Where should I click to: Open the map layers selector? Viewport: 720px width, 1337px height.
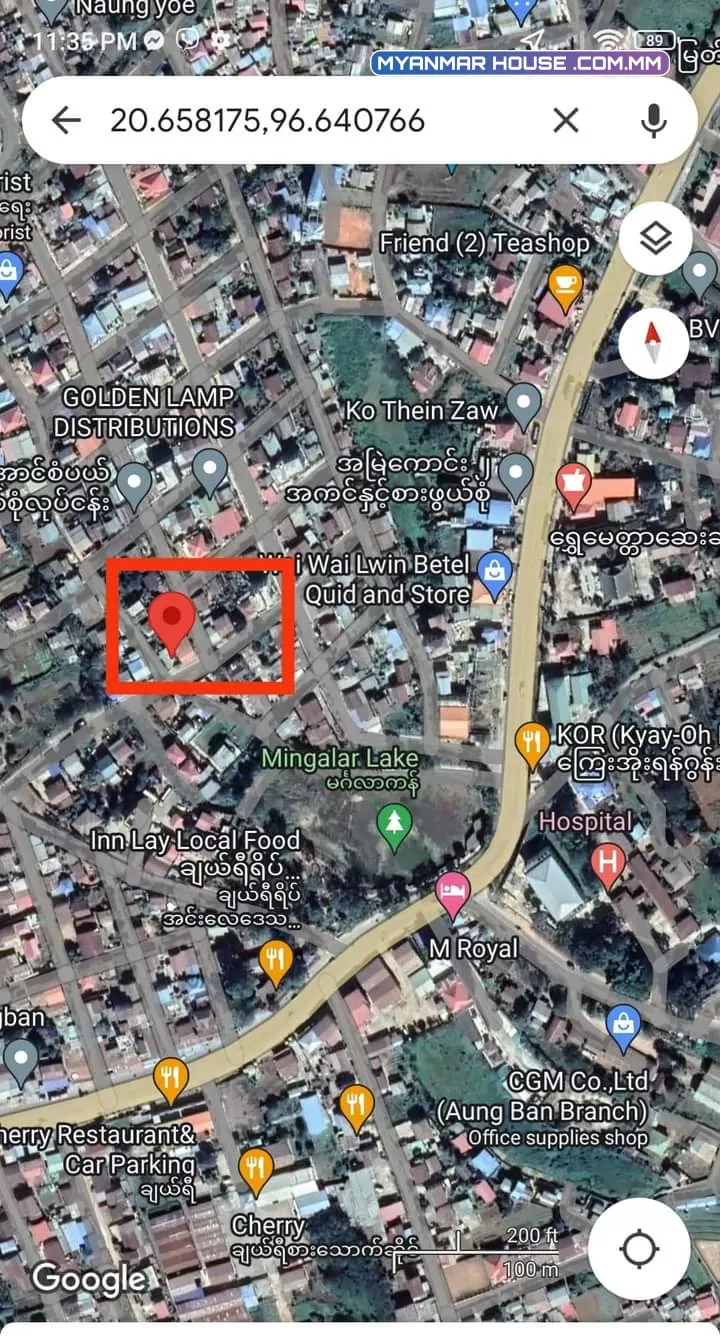655,239
